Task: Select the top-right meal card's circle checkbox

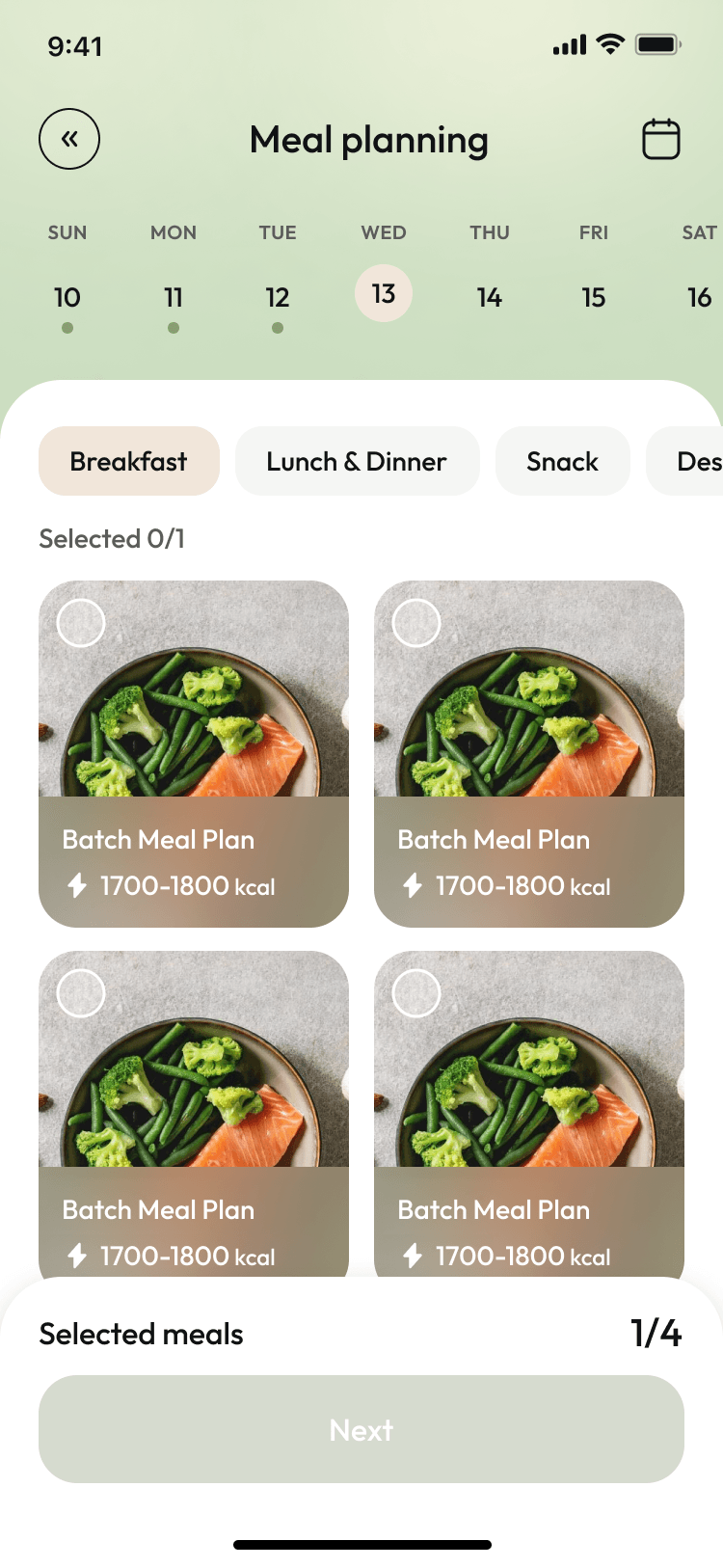Action: [x=416, y=622]
